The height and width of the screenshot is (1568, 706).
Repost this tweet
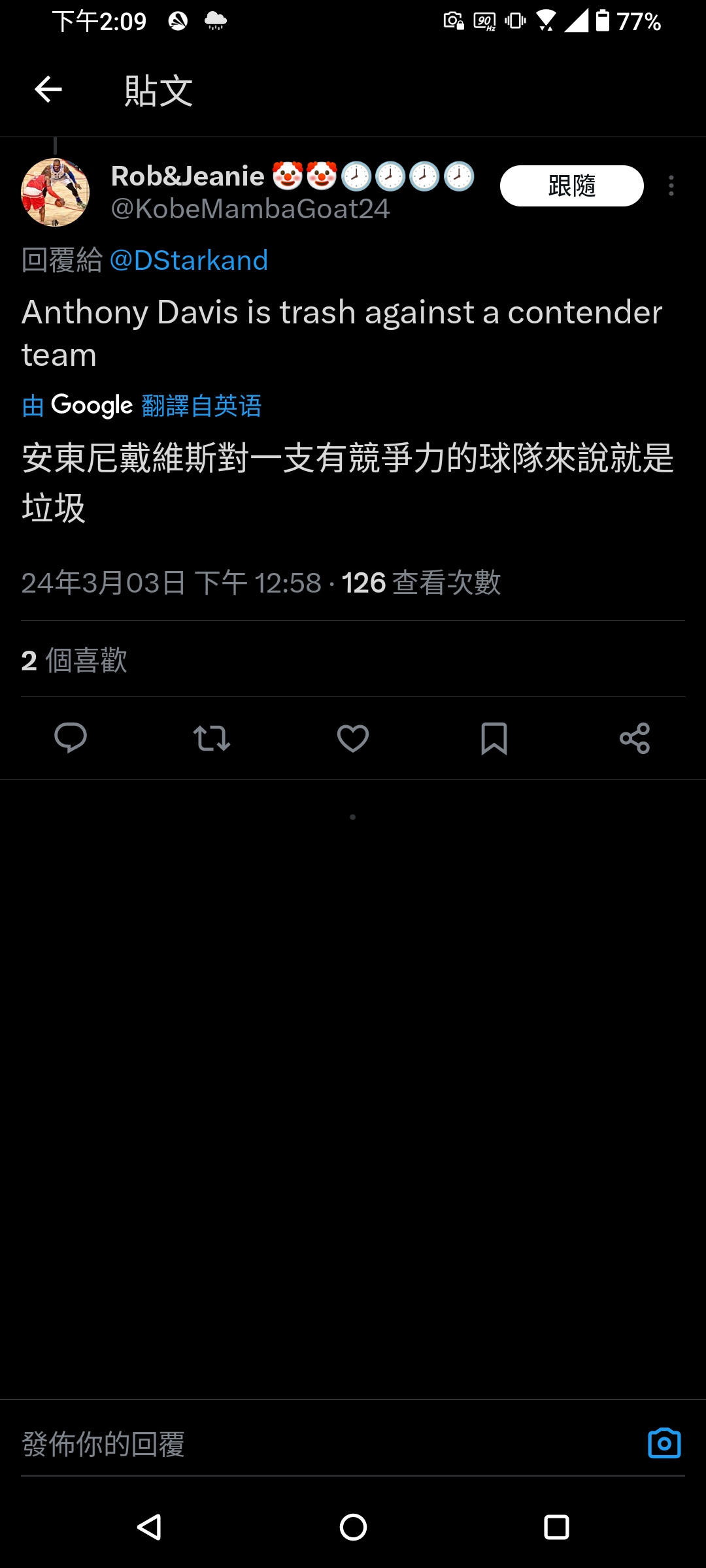coord(212,738)
